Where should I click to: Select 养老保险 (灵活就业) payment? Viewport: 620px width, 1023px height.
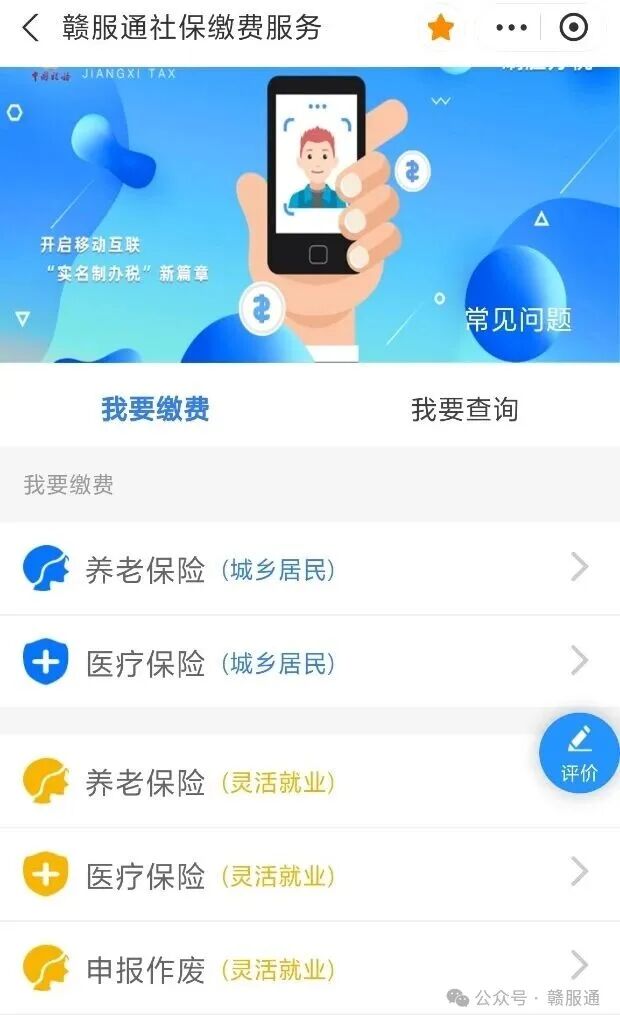point(280,782)
